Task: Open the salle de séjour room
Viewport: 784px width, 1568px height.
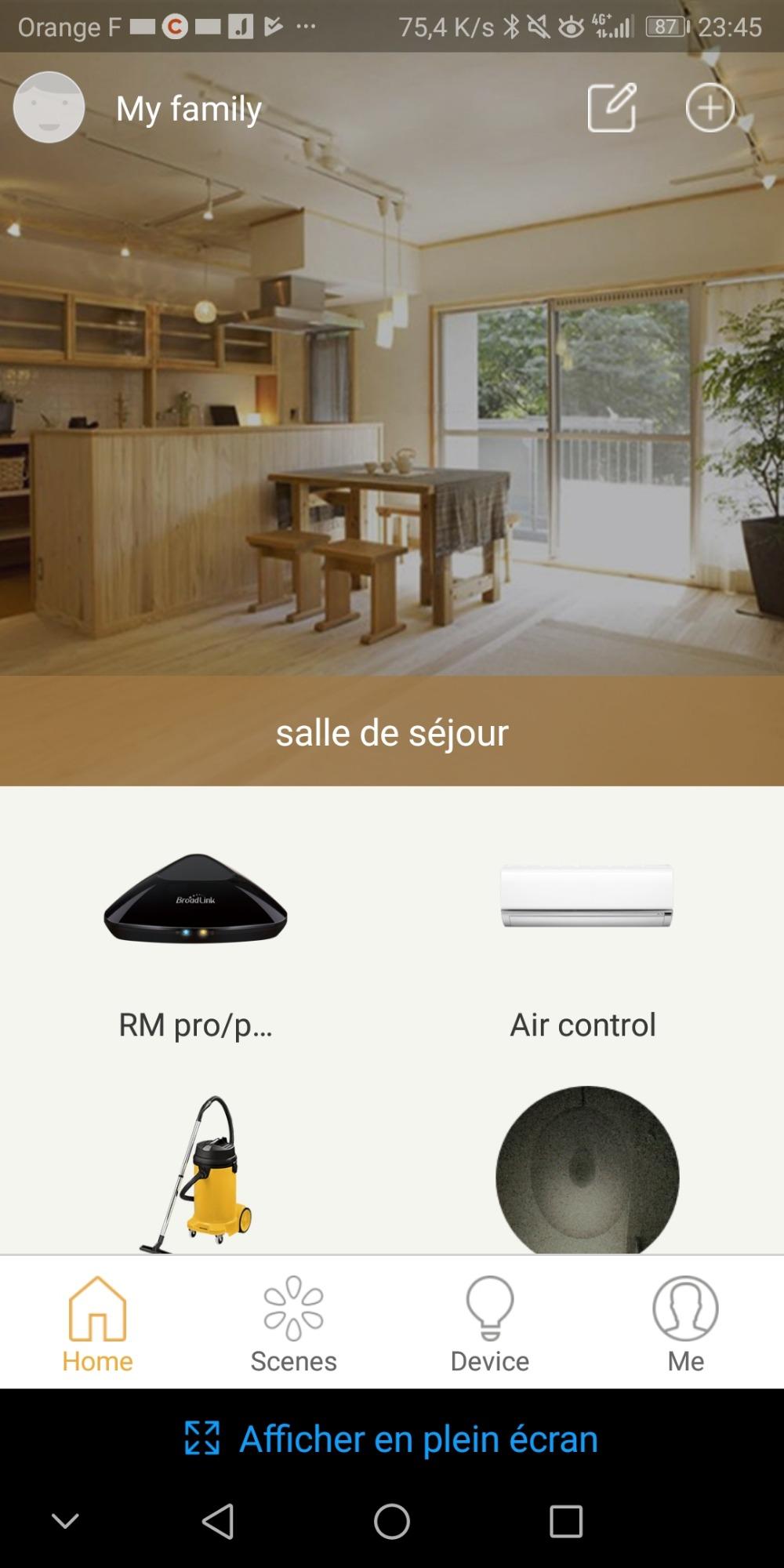Action: coord(392,732)
